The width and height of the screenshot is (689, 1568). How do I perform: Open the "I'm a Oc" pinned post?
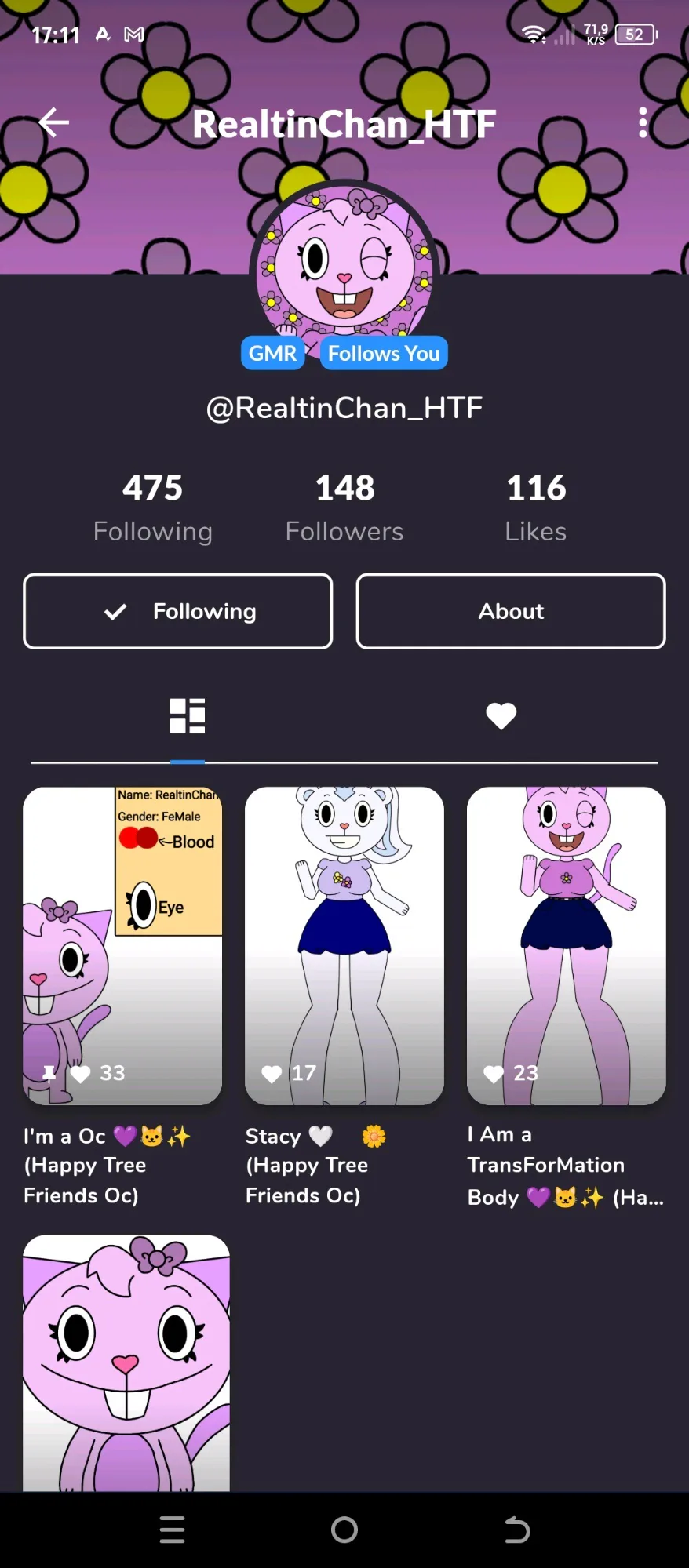pos(122,945)
